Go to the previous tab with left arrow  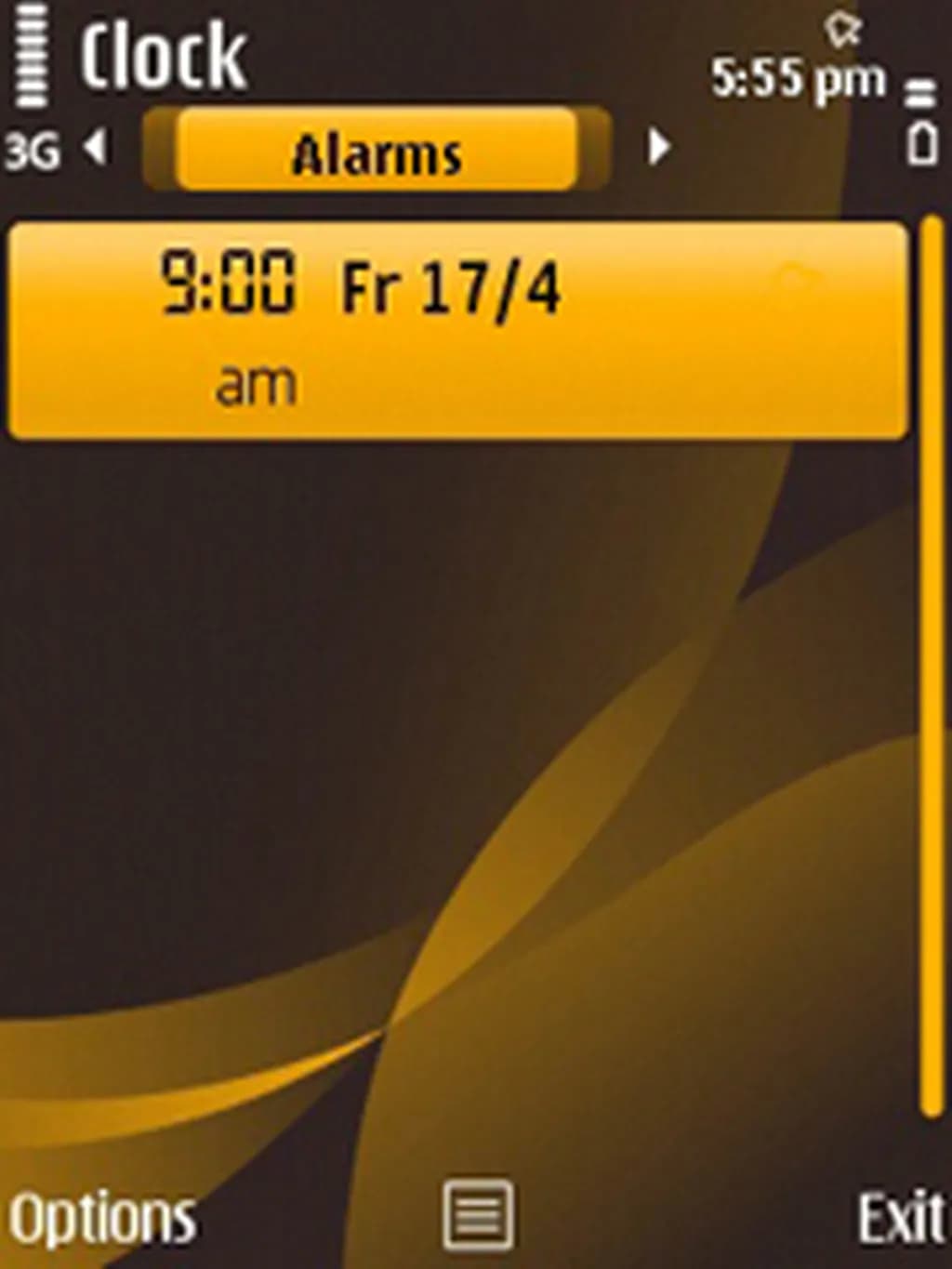(96, 148)
